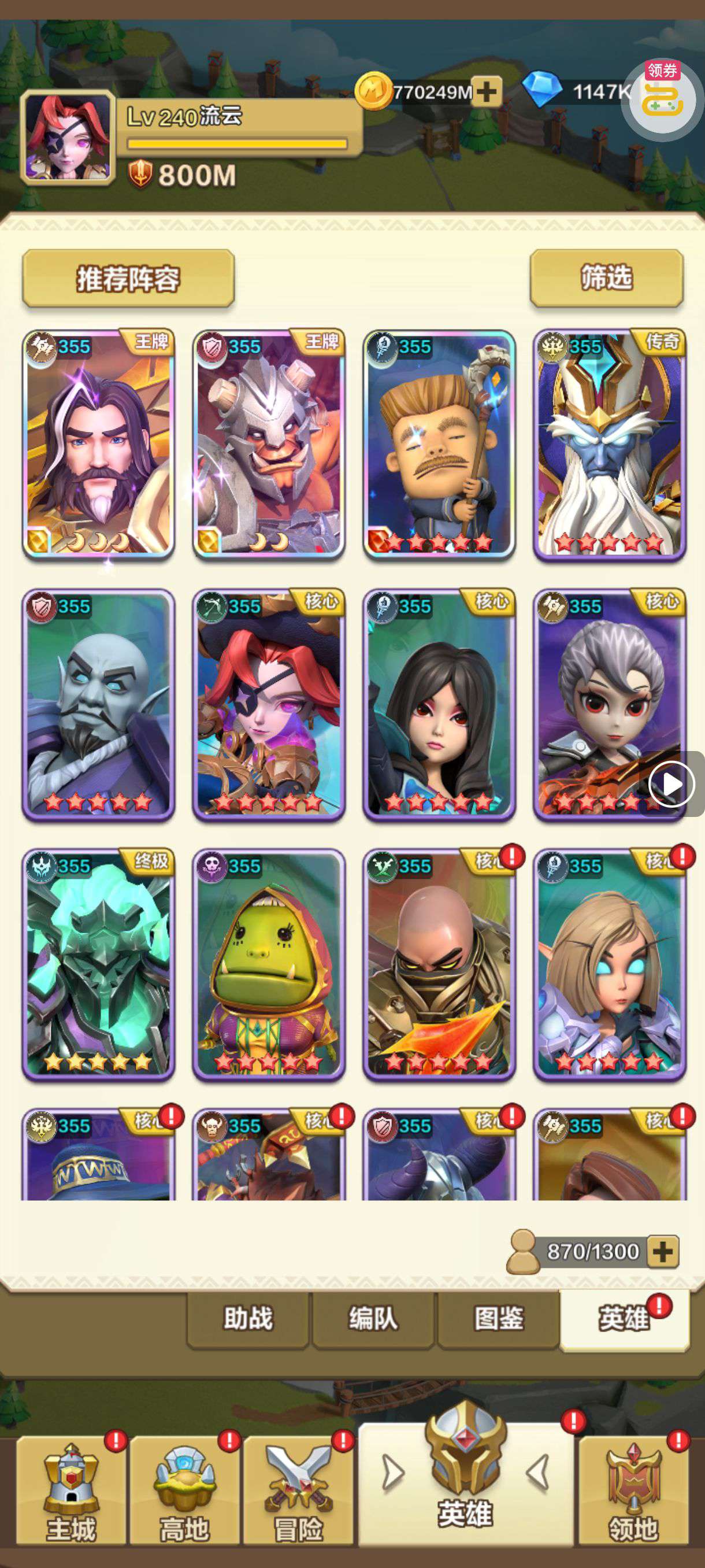
Task: Open the 领券 coupon game icon
Action: pyautogui.click(x=662, y=101)
